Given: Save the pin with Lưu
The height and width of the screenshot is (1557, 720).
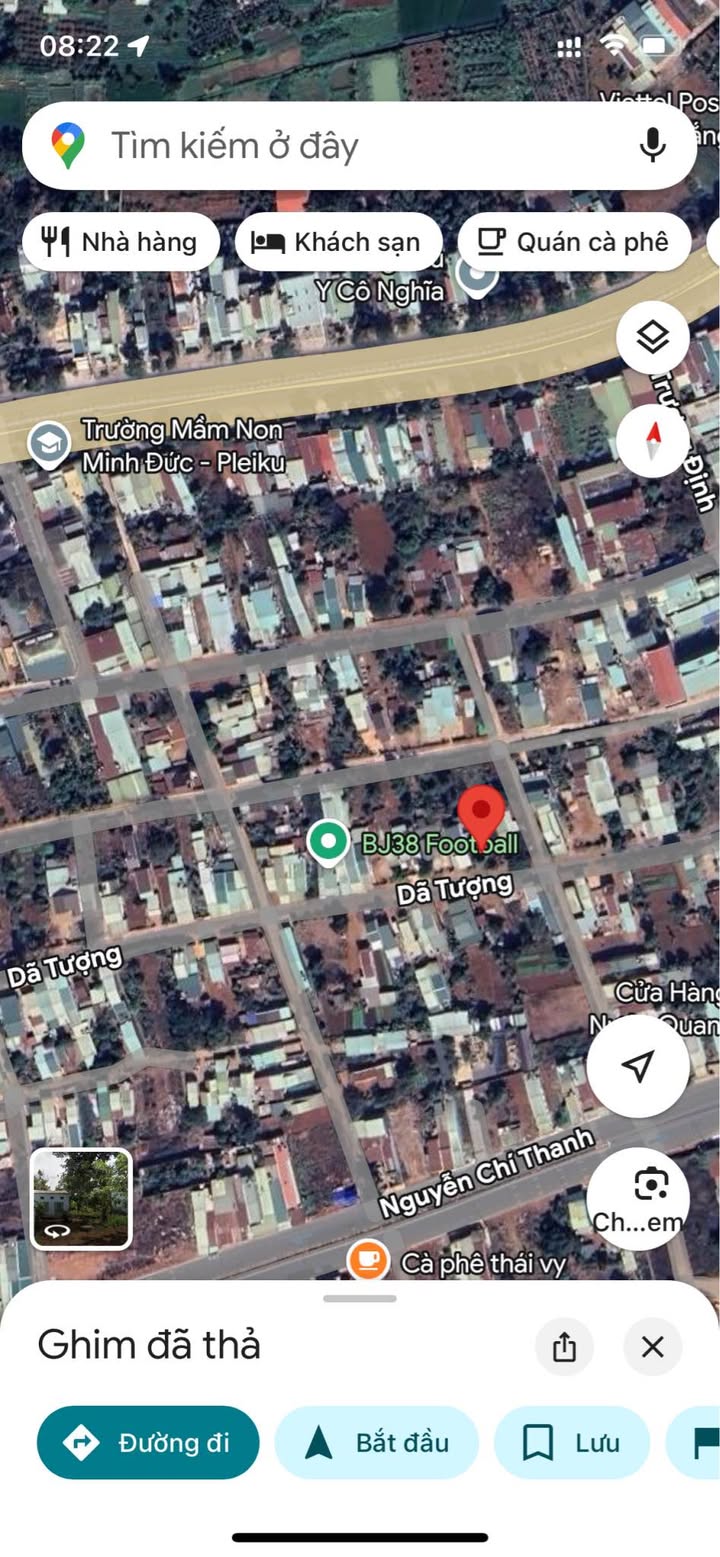Looking at the screenshot, I should (x=572, y=1442).
